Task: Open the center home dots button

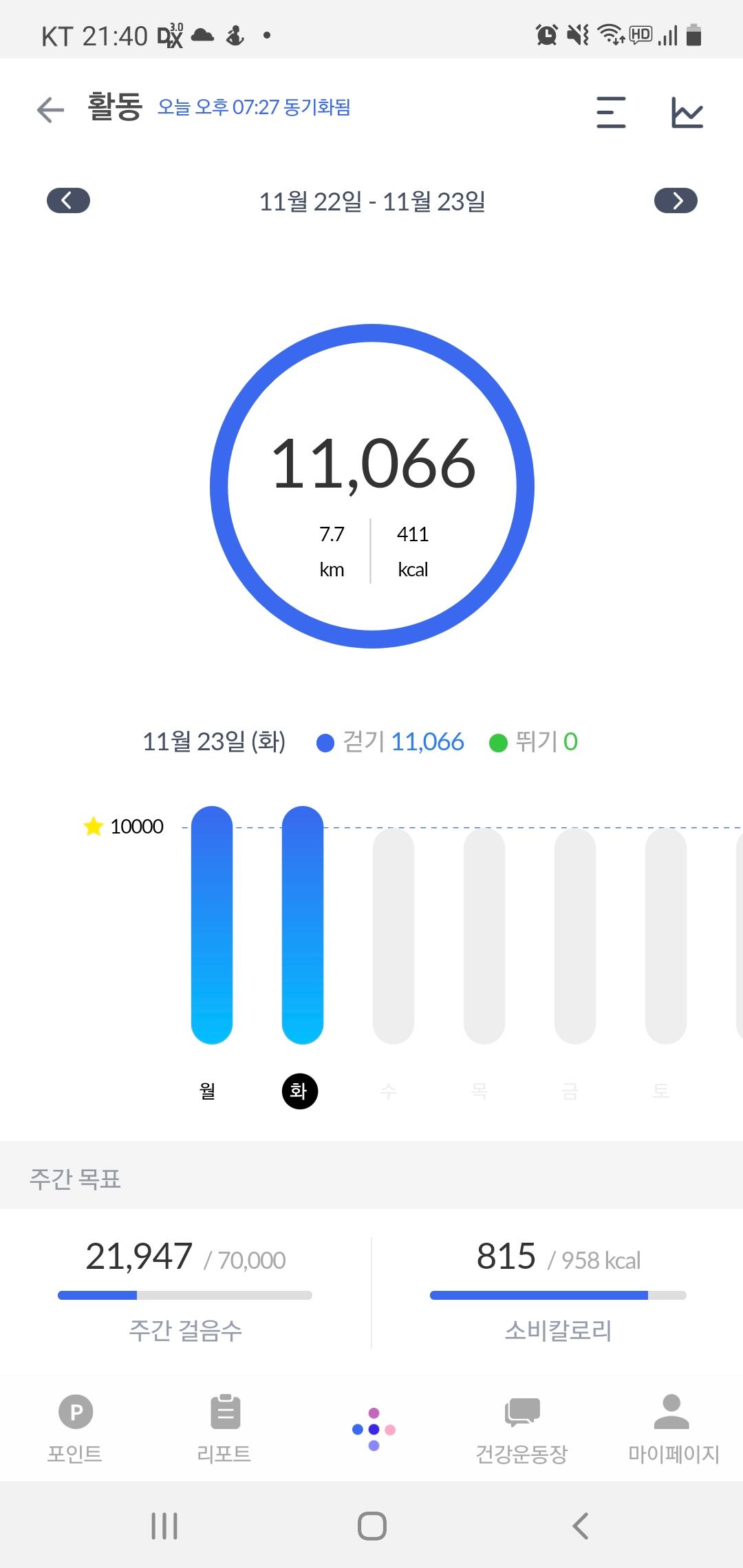Action: coord(374,1429)
